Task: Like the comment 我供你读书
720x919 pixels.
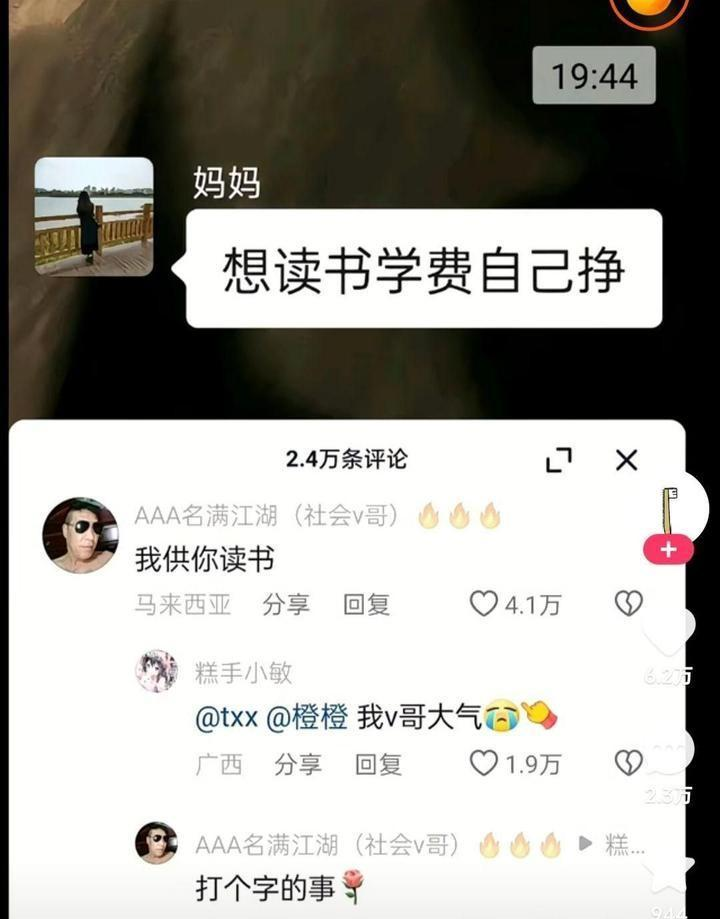Action: tap(485, 603)
